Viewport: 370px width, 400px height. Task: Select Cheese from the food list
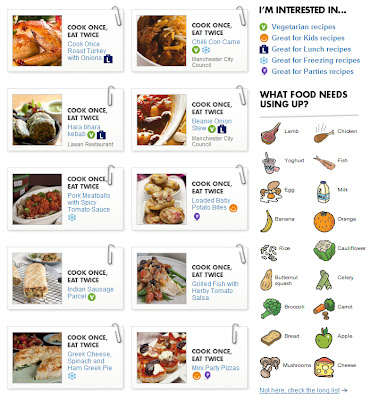click(335, 367)
